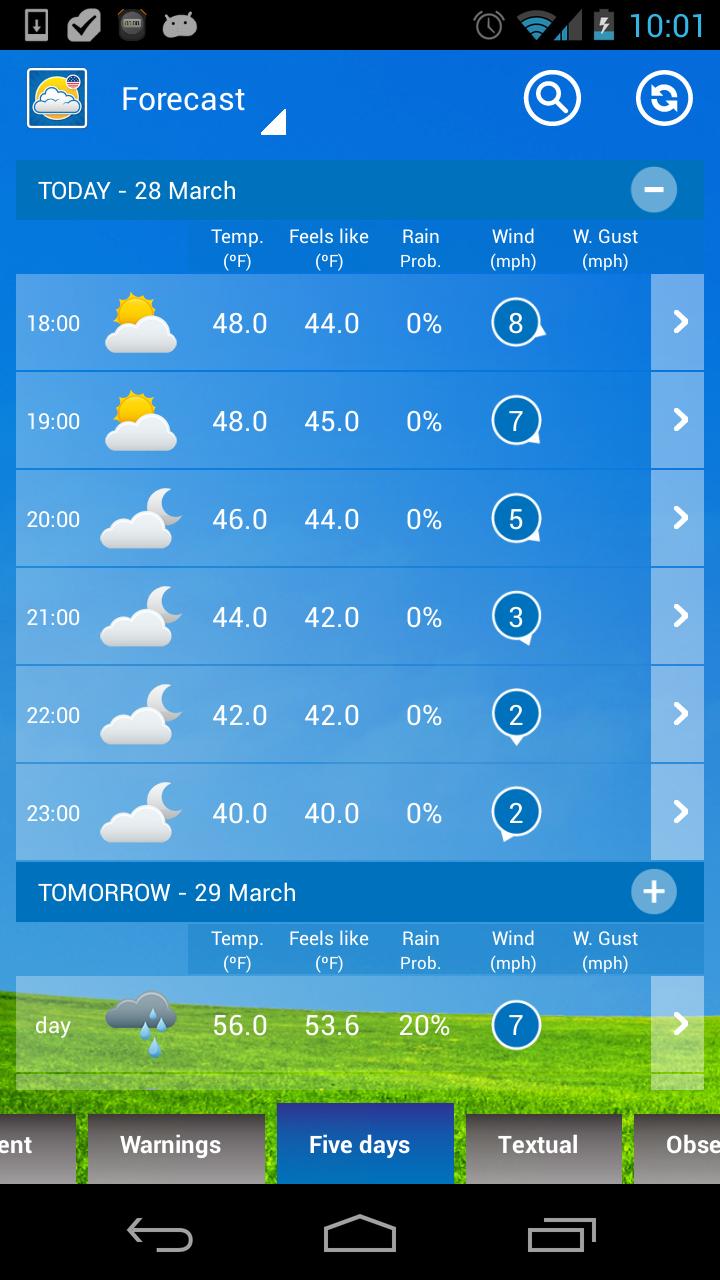View the 19:00 hourly forecast details

pos(680,420)
